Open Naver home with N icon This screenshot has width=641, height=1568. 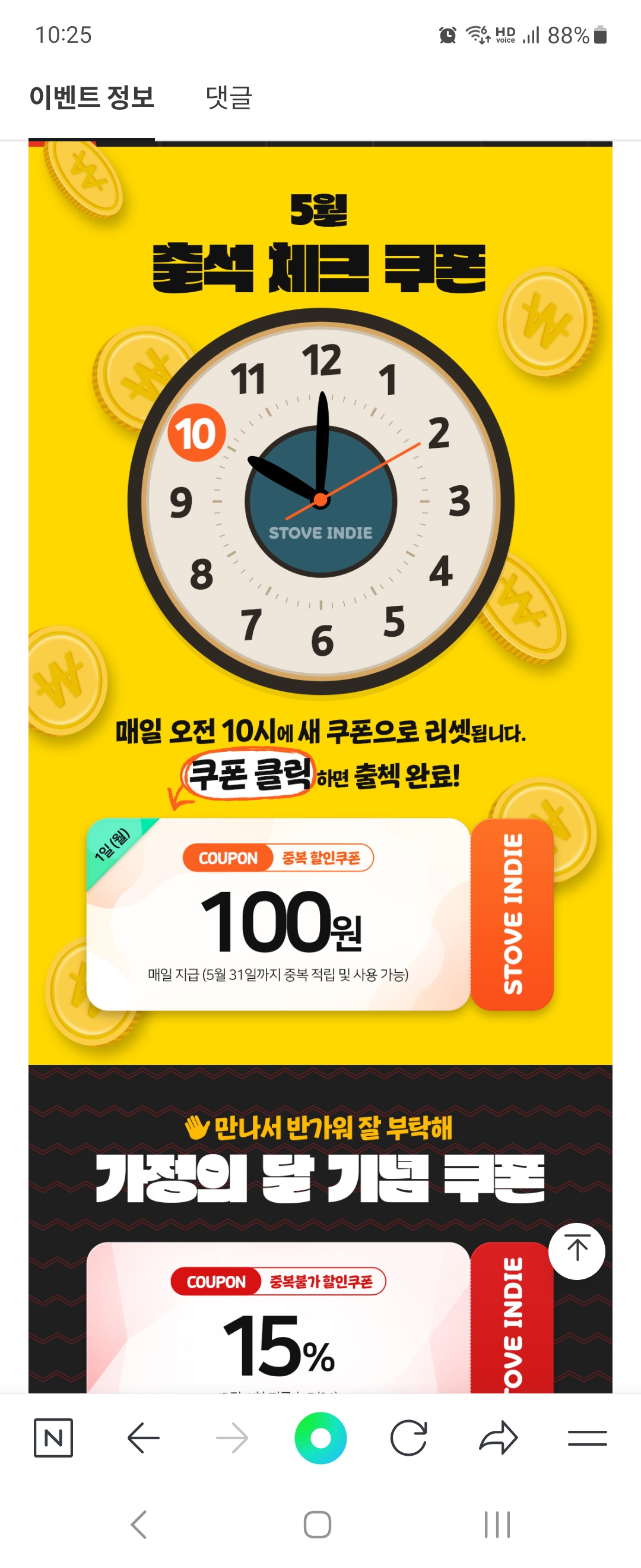[53, 1438]
